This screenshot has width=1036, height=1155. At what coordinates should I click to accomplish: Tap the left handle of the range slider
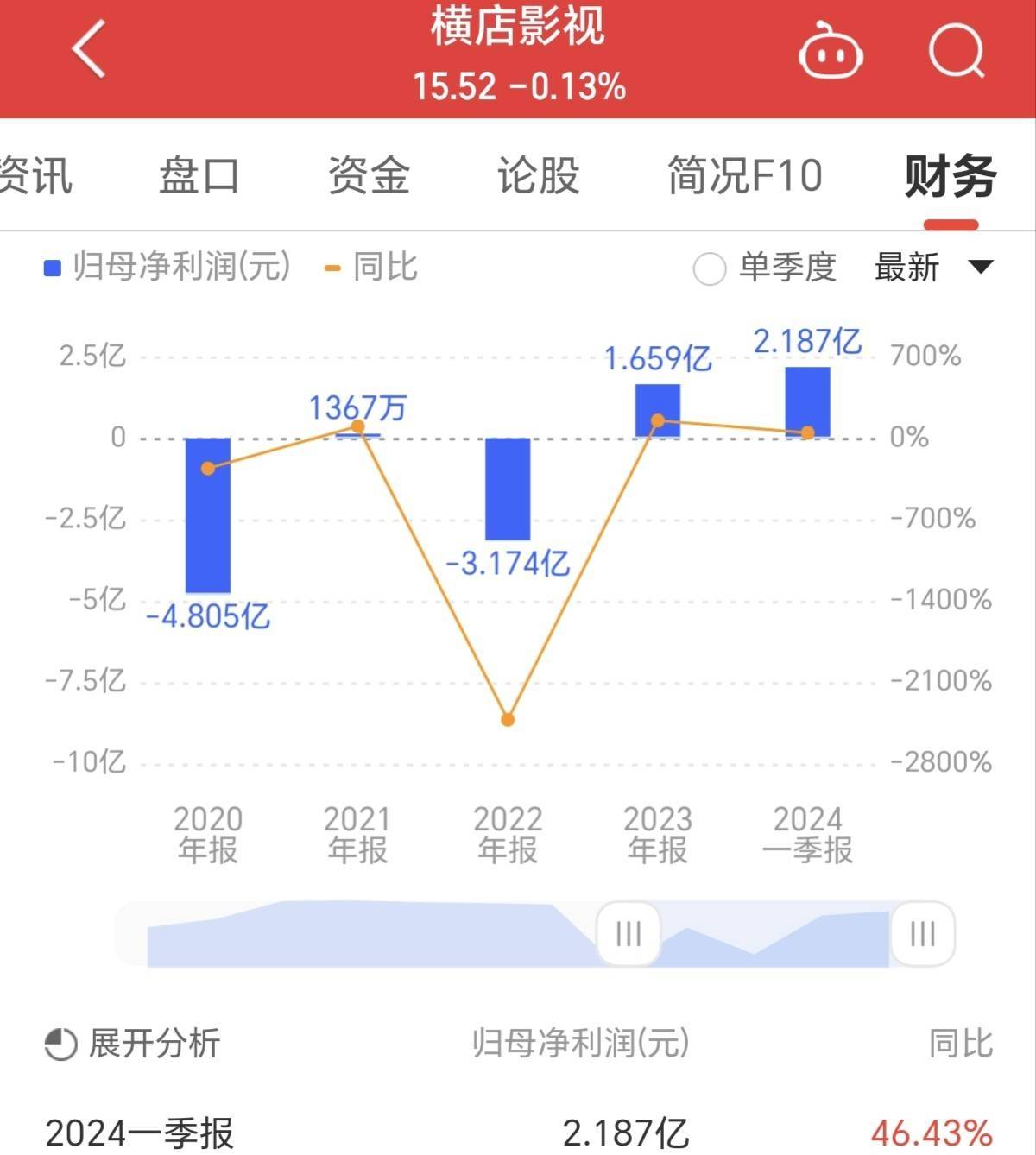pos(629,933)
